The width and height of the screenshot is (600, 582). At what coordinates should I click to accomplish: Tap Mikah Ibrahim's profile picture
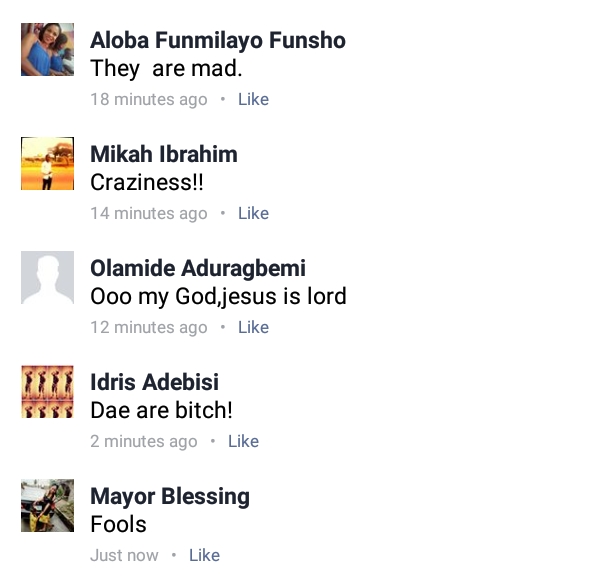coord(47,164)
